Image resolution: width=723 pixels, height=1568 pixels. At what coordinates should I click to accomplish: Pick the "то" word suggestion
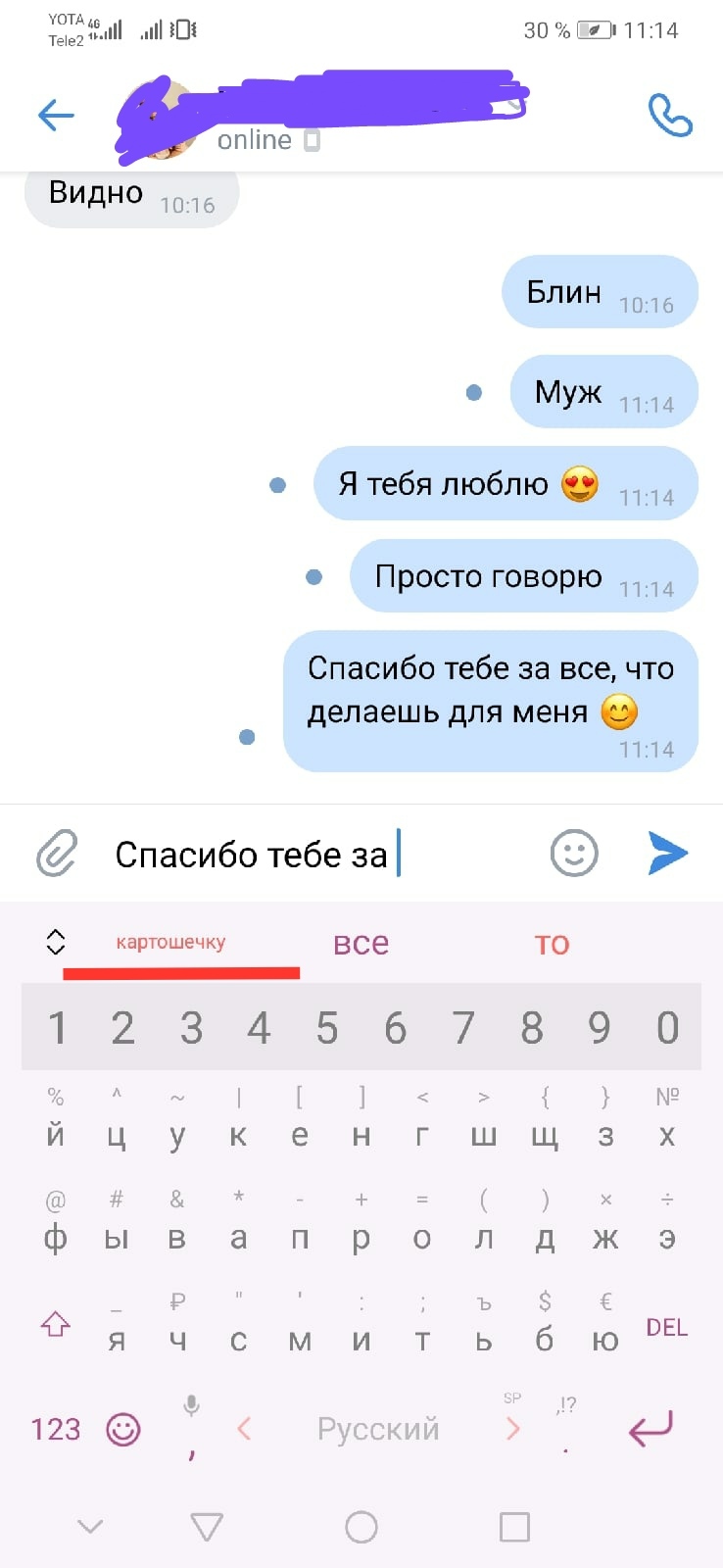[x=552, y=944]
